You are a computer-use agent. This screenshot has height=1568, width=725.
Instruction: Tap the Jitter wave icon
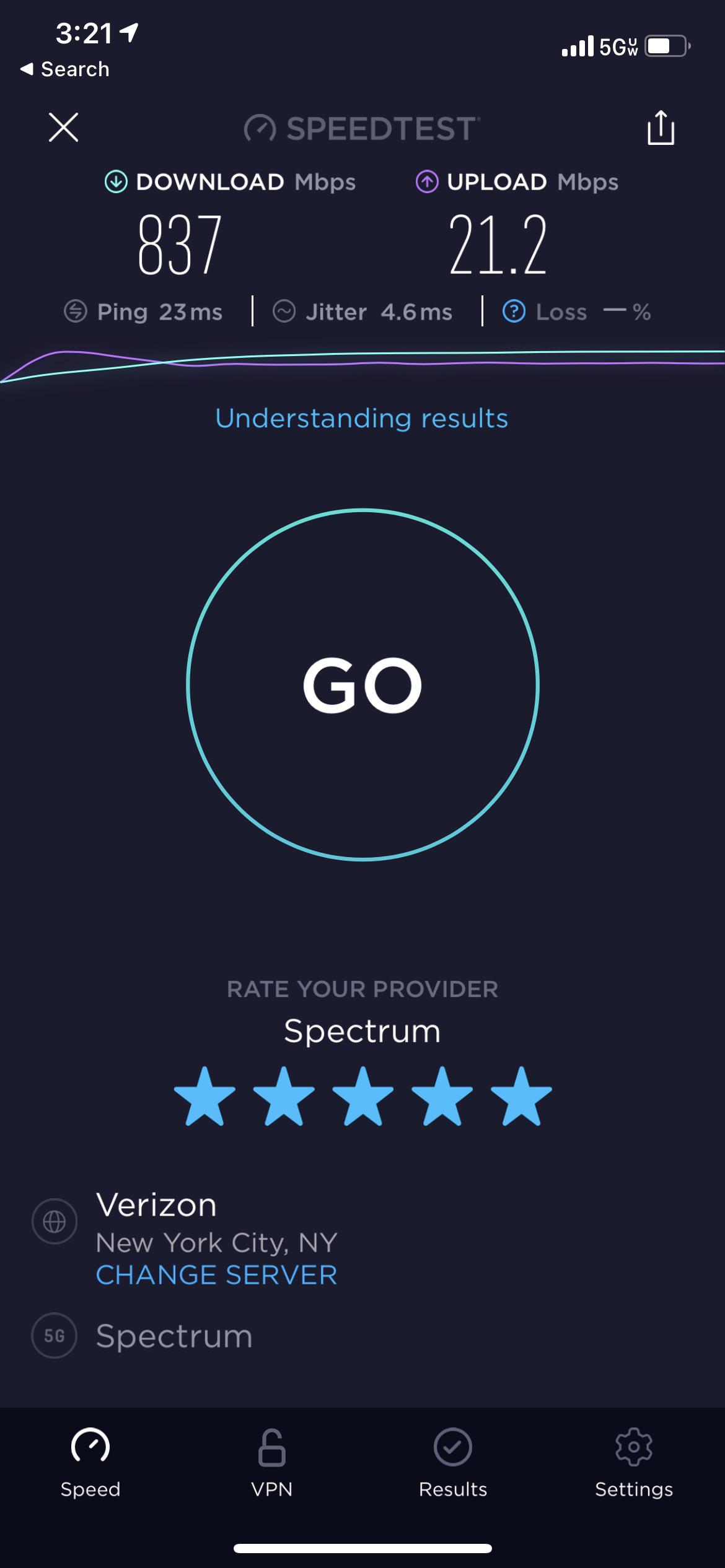[286, 311]
